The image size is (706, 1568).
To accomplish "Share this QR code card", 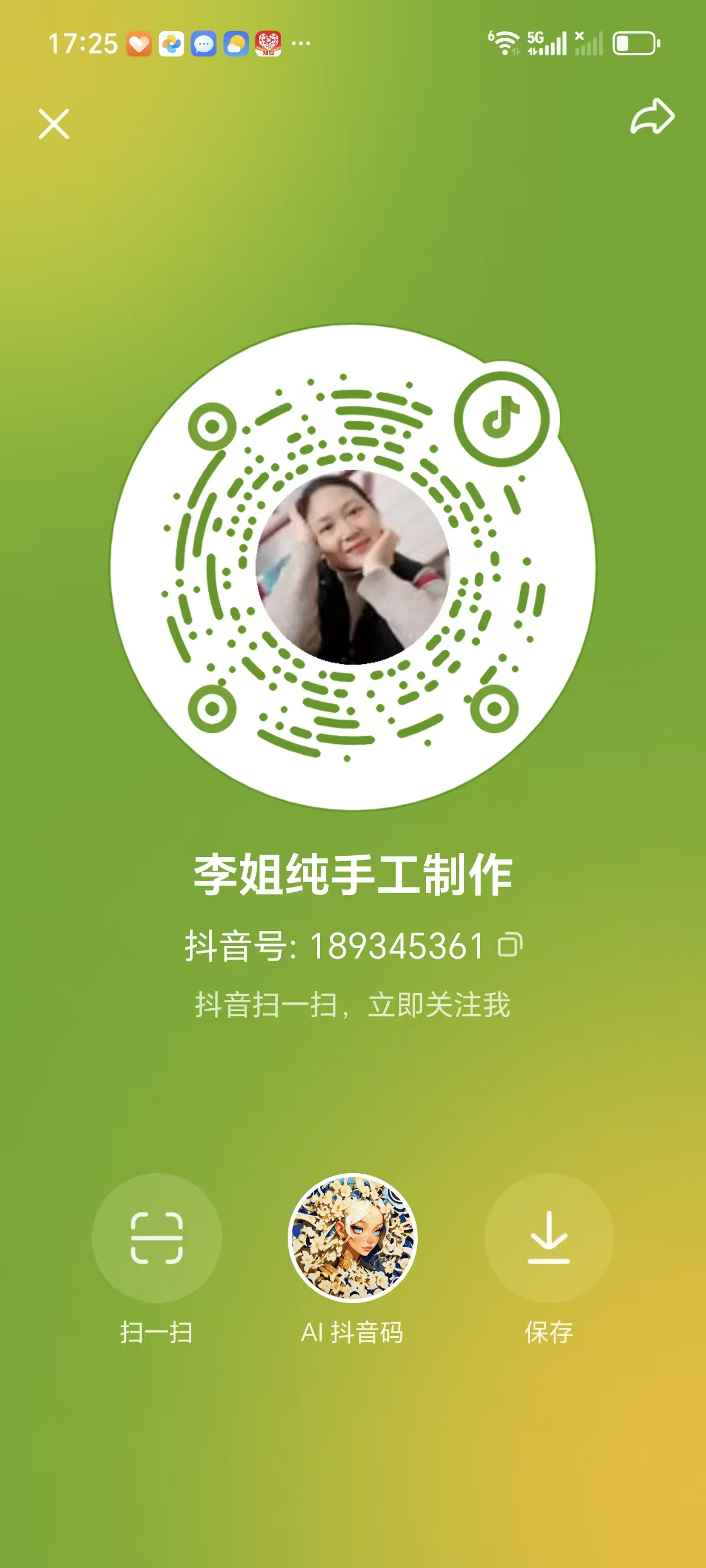I will pos(652,117).
